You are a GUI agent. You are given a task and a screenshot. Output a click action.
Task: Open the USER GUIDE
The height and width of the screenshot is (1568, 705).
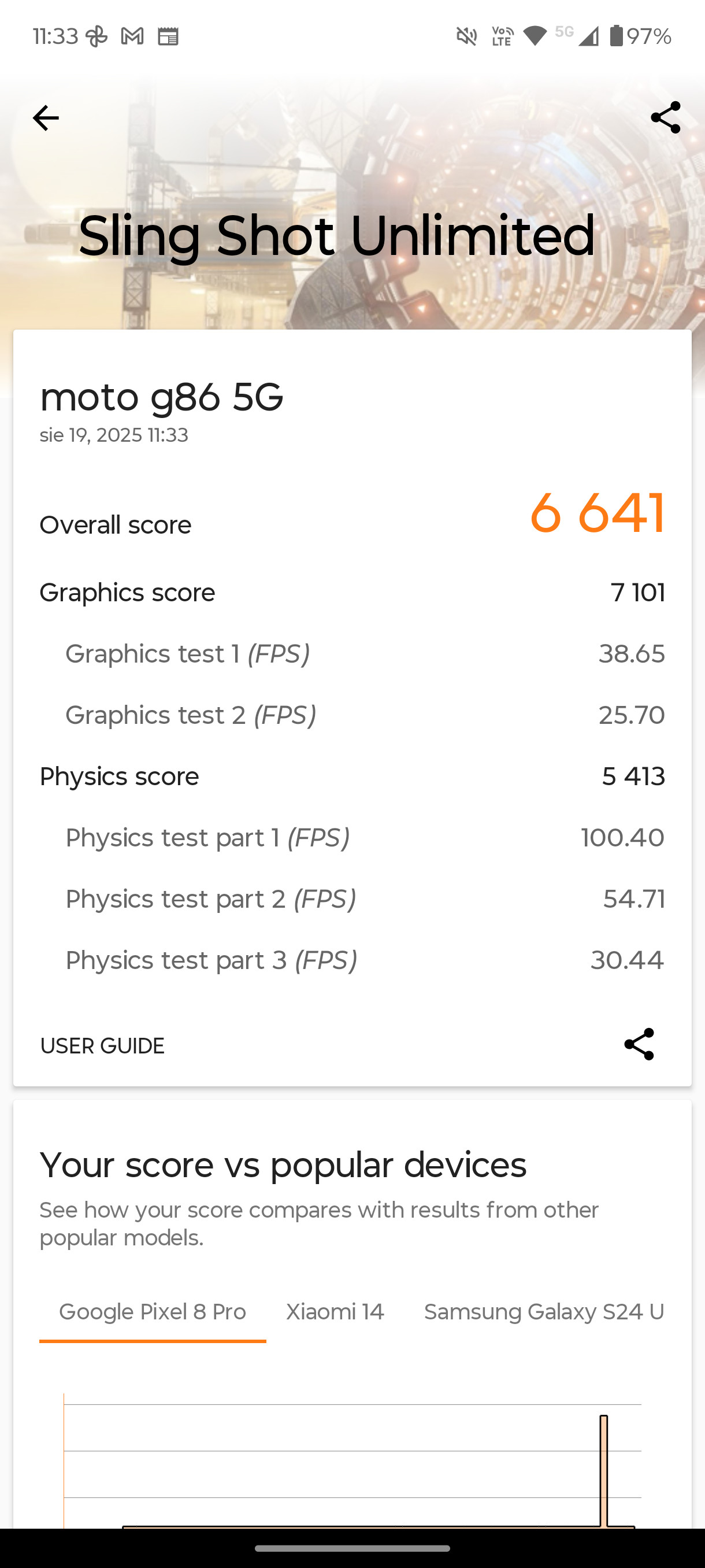(102, 1046)
